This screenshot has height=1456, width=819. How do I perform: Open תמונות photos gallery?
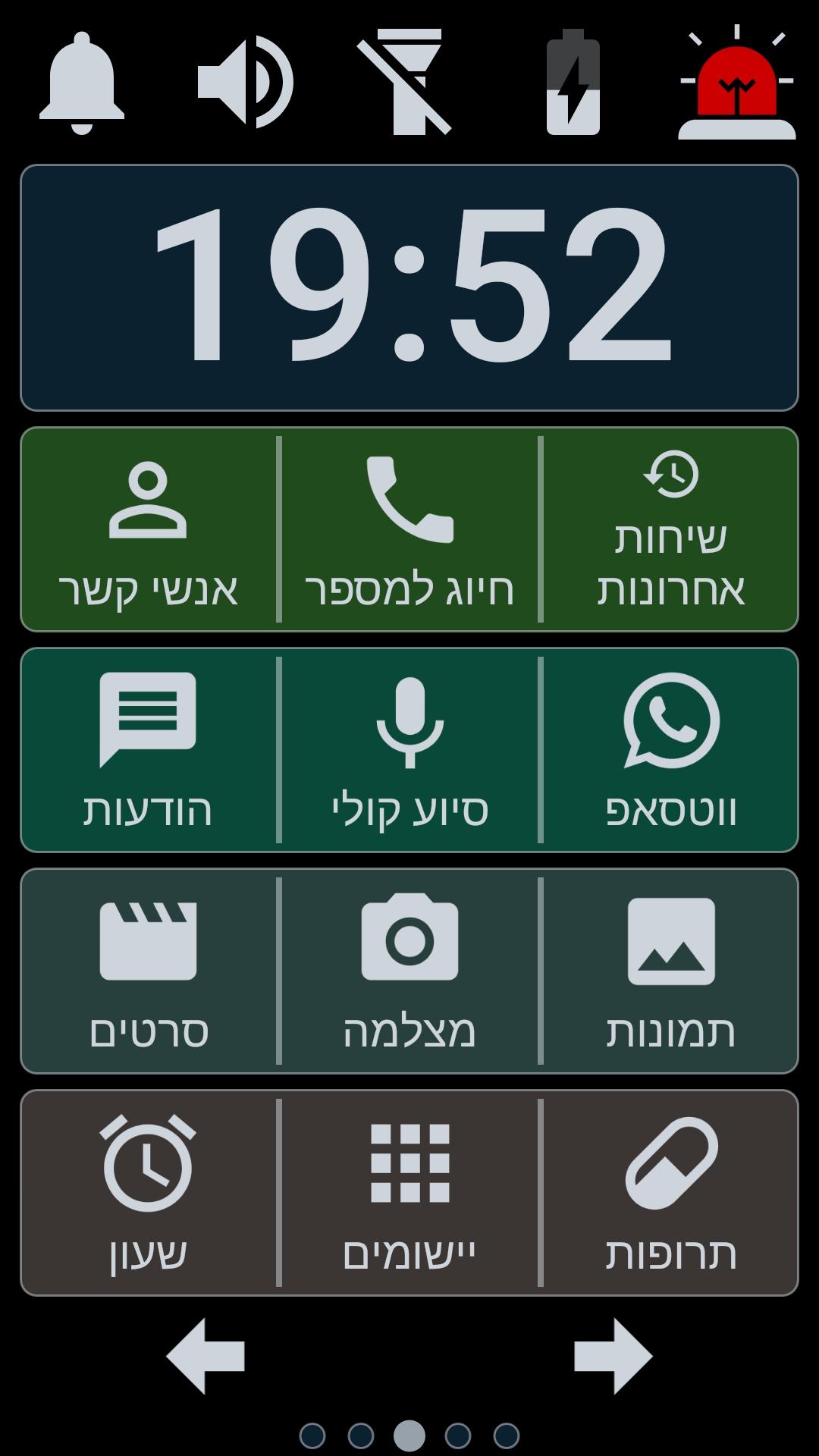670,971
